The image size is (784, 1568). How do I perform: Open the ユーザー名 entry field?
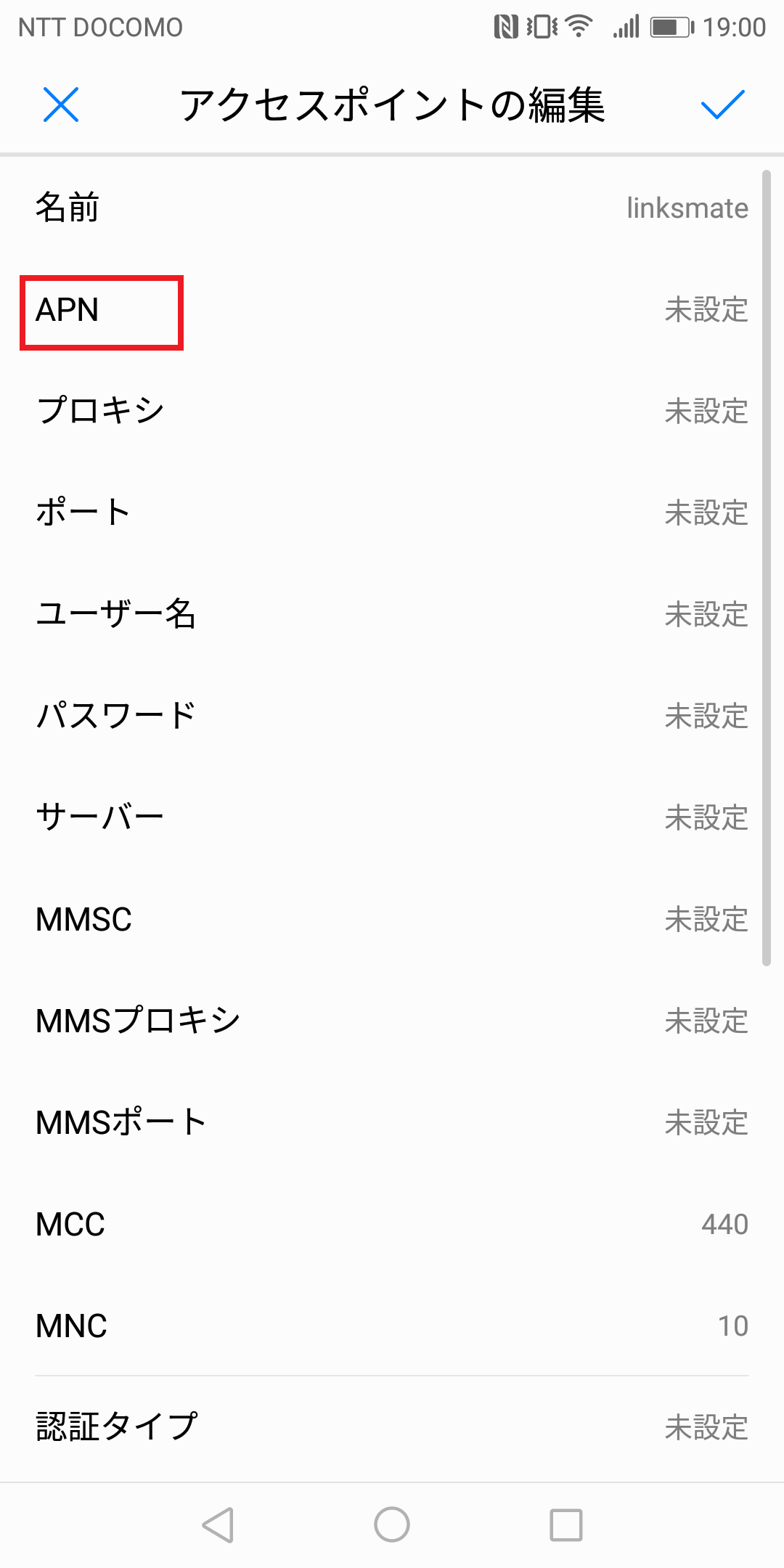pyautogui.click(x=392, y=616)
